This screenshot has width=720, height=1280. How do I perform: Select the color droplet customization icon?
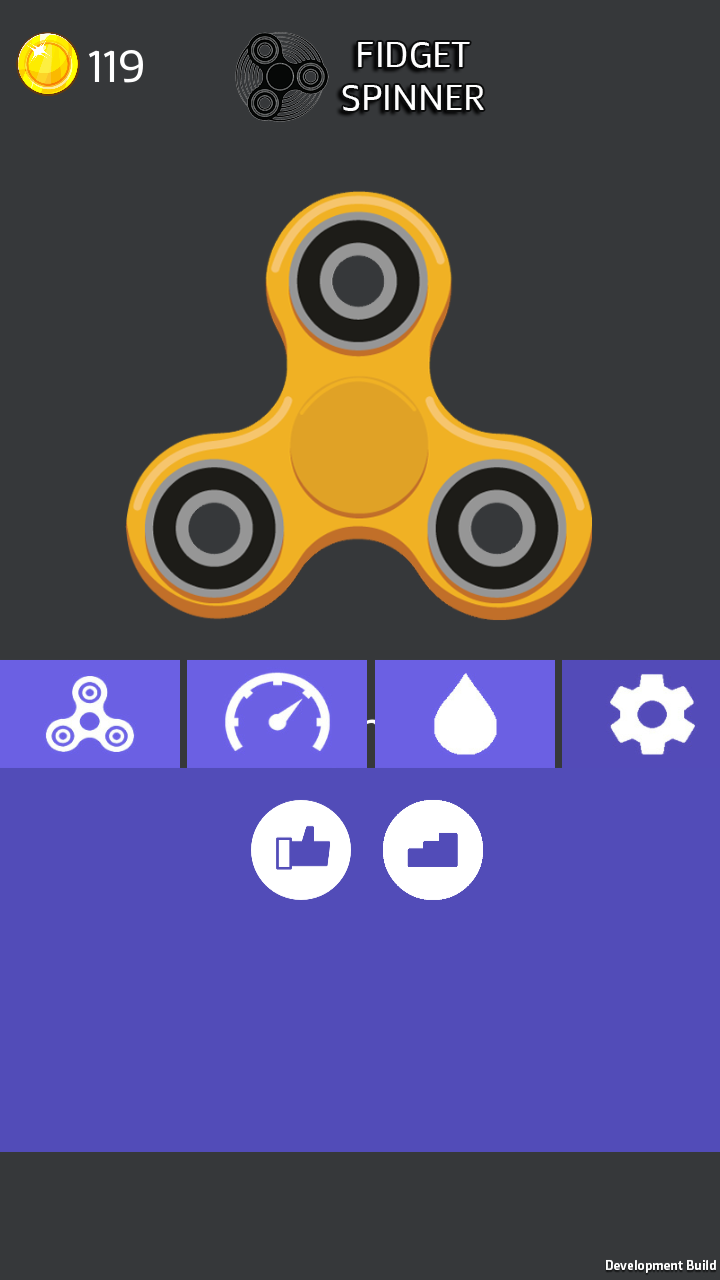466,714
